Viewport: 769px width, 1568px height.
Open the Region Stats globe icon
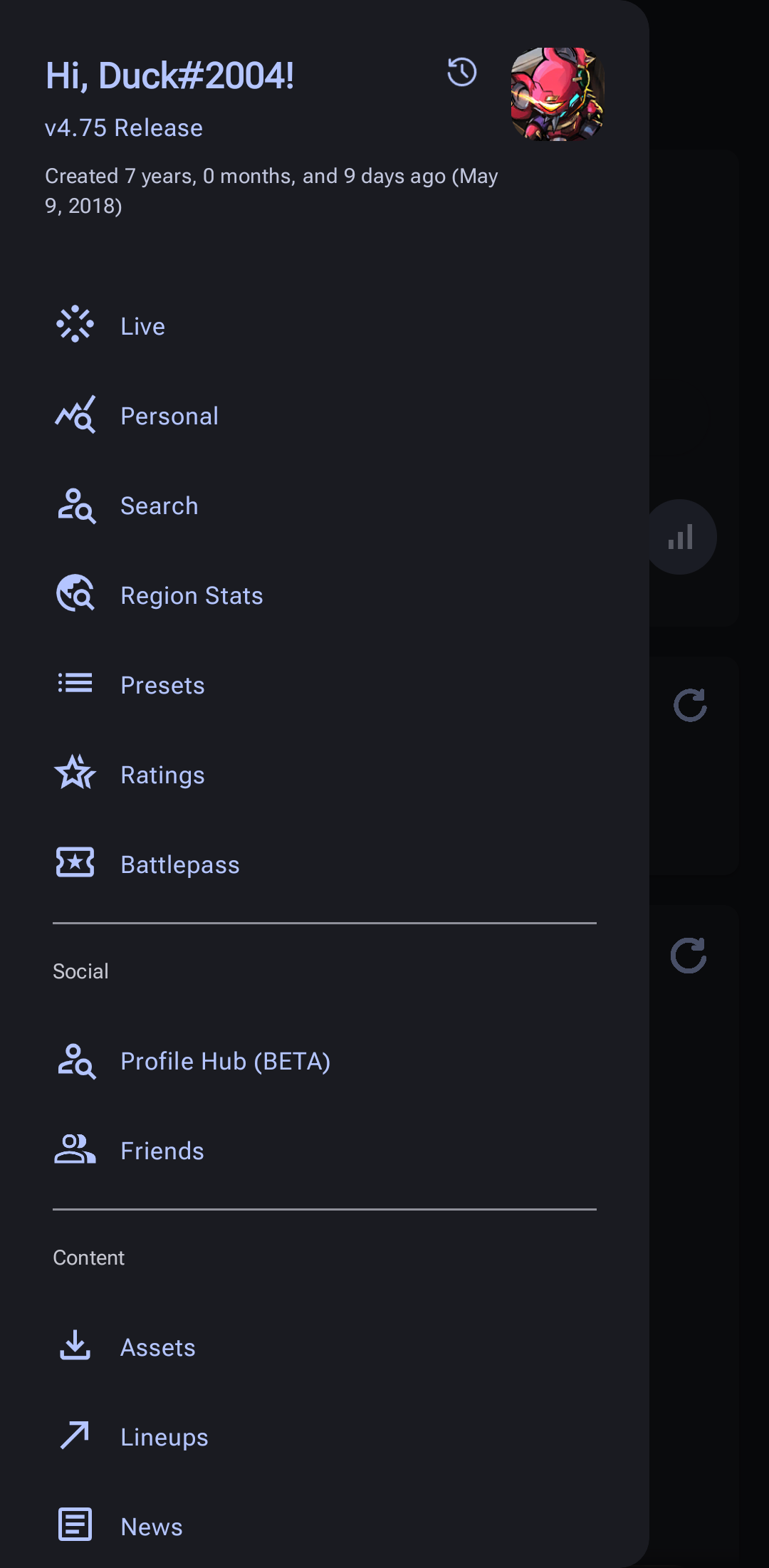pyautogui.click(x=74, y=595)
